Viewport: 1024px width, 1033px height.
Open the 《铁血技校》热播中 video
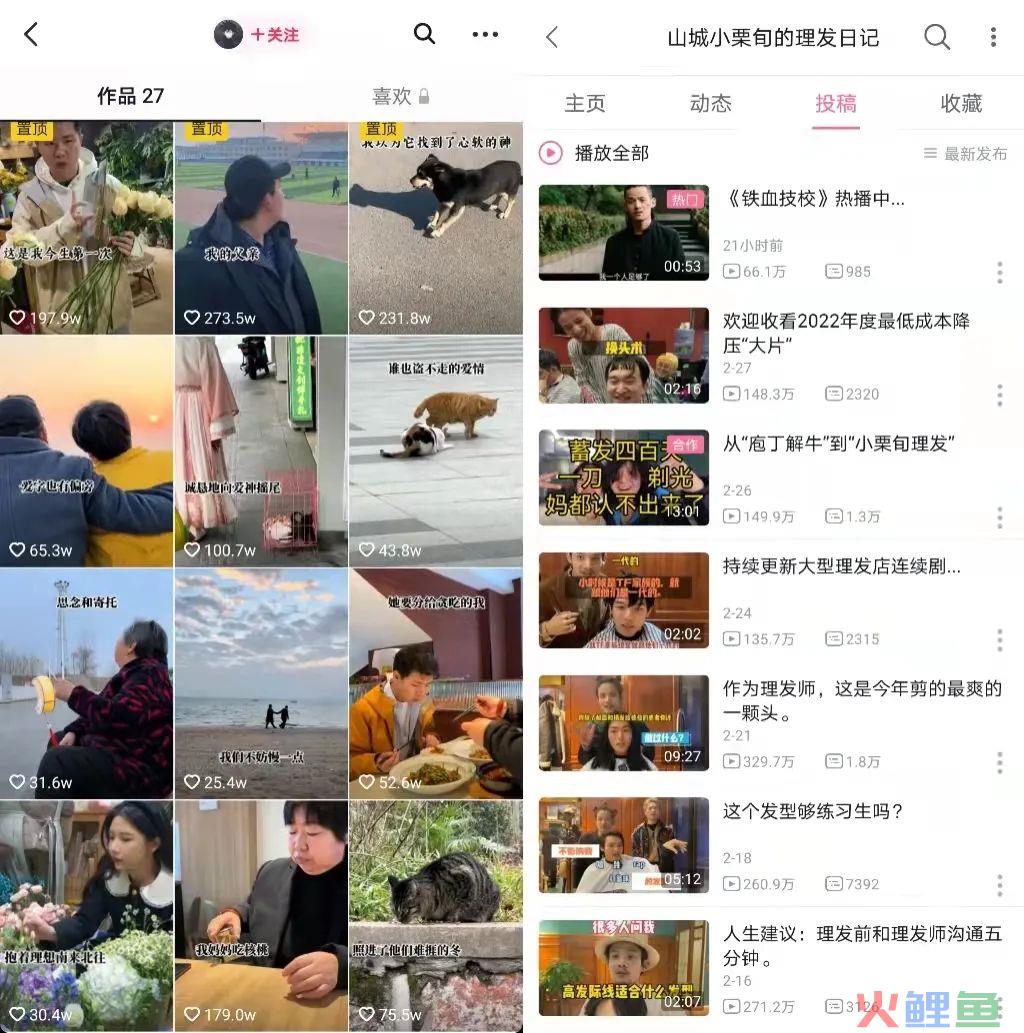pyautogui.click(x=813, y=199)
